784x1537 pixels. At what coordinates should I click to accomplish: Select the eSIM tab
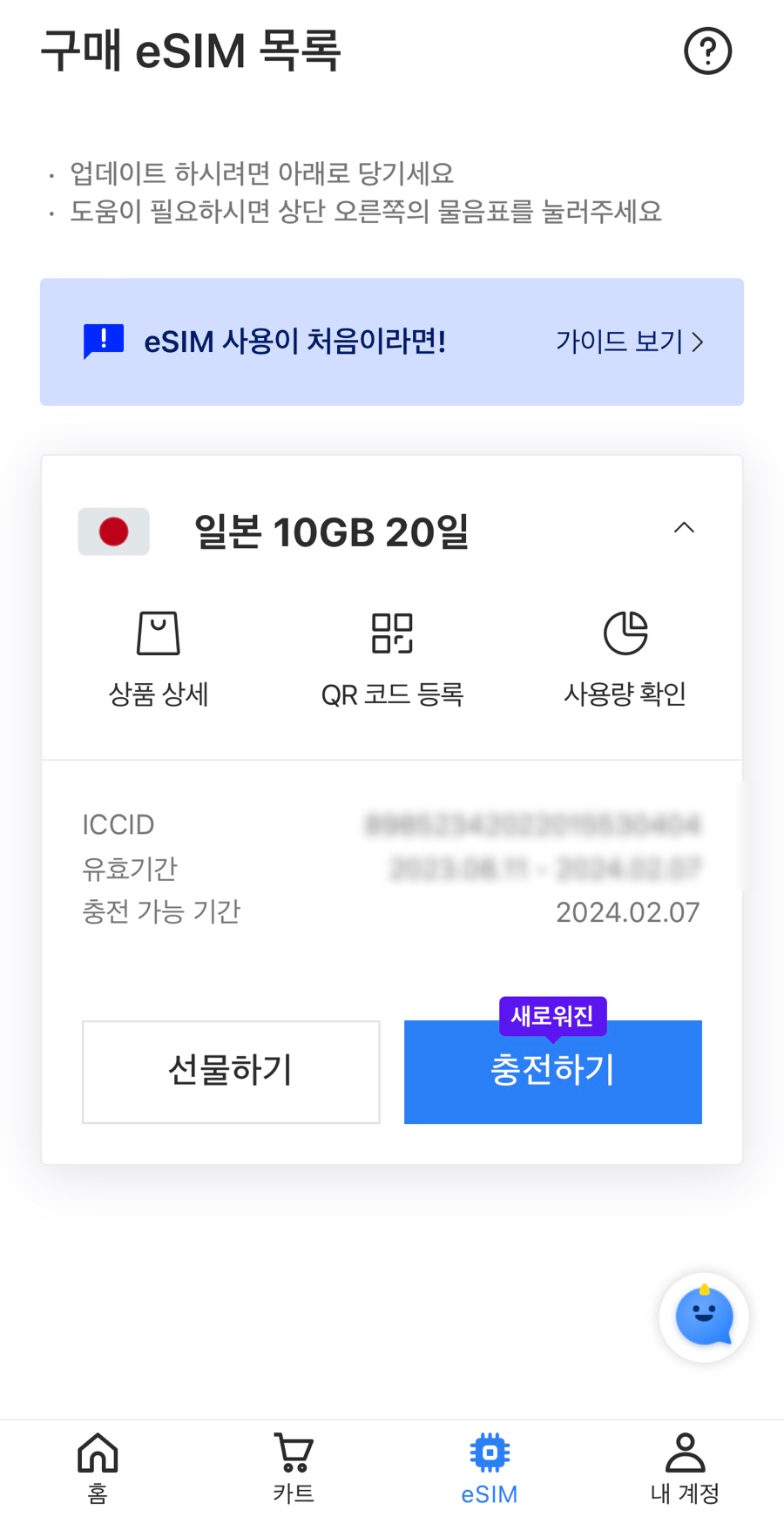pos(490,1469)
